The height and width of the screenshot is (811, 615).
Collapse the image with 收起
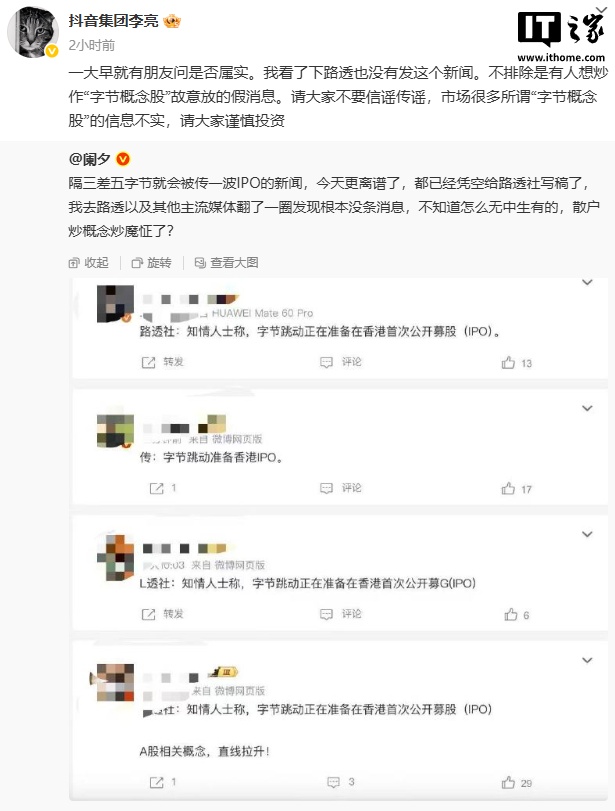pos(88,263)
